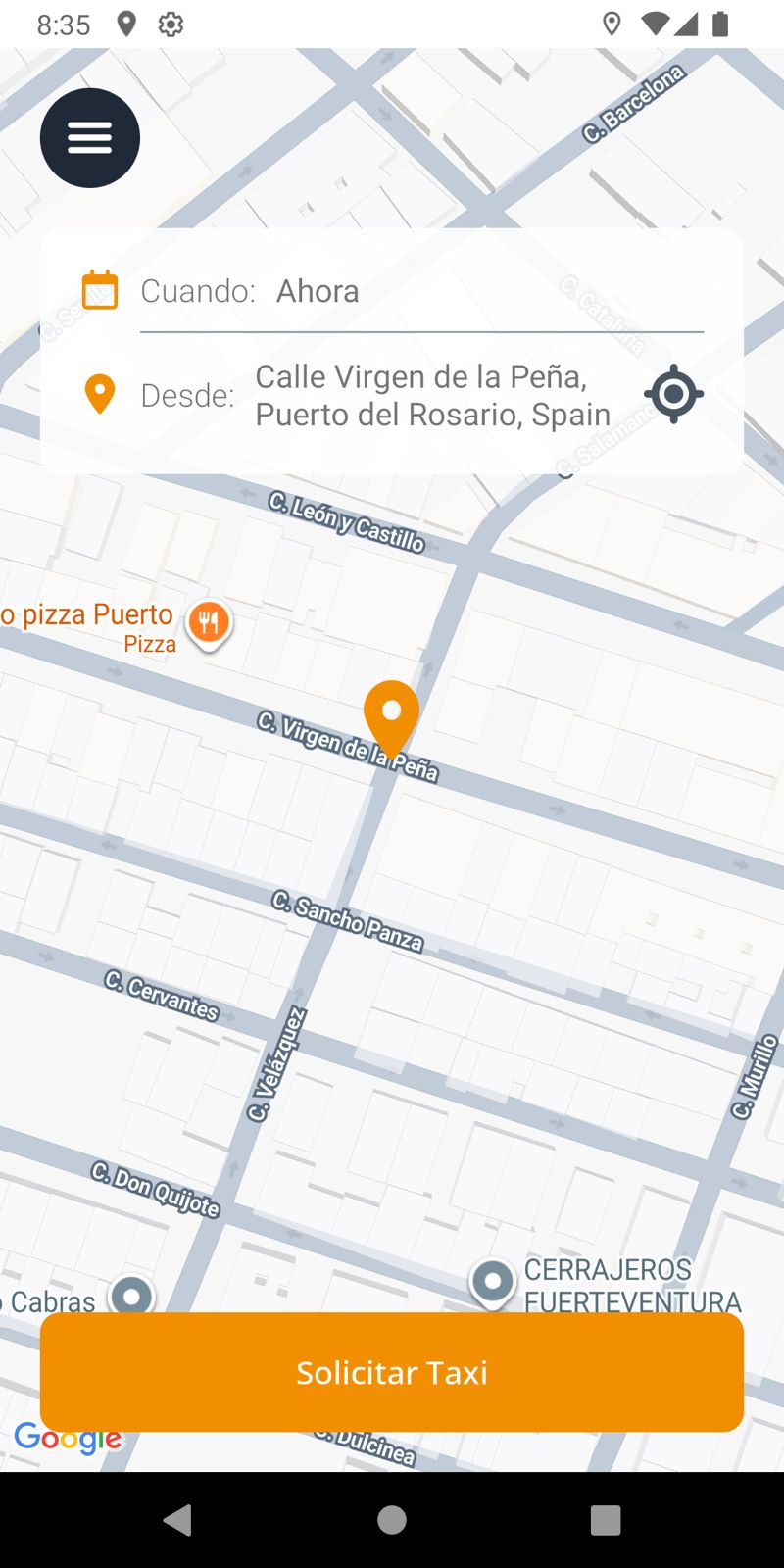Select the Calle Virgen de la Peña address text
Image resolution: width=784 pixels, height=1568 pixels.
(431, 394)
